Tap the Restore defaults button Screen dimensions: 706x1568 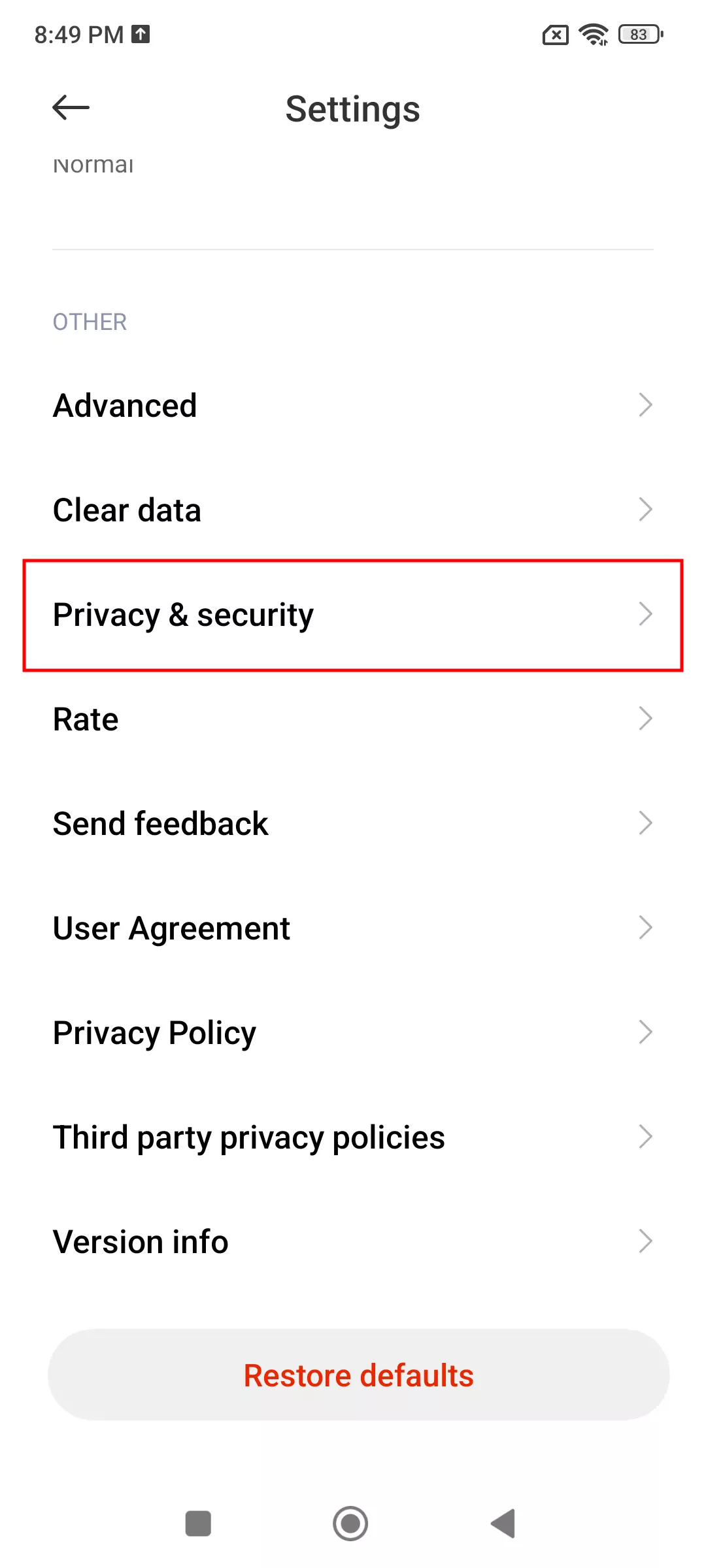(358, 1375)
